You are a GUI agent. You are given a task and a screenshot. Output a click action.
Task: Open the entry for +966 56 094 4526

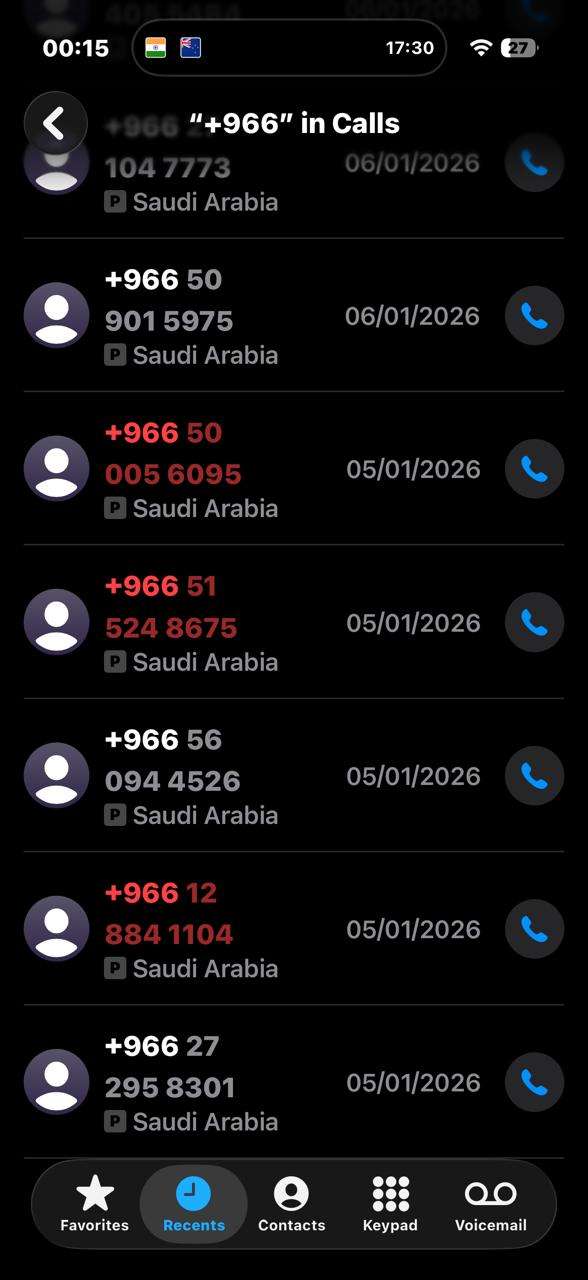(260, 776)
